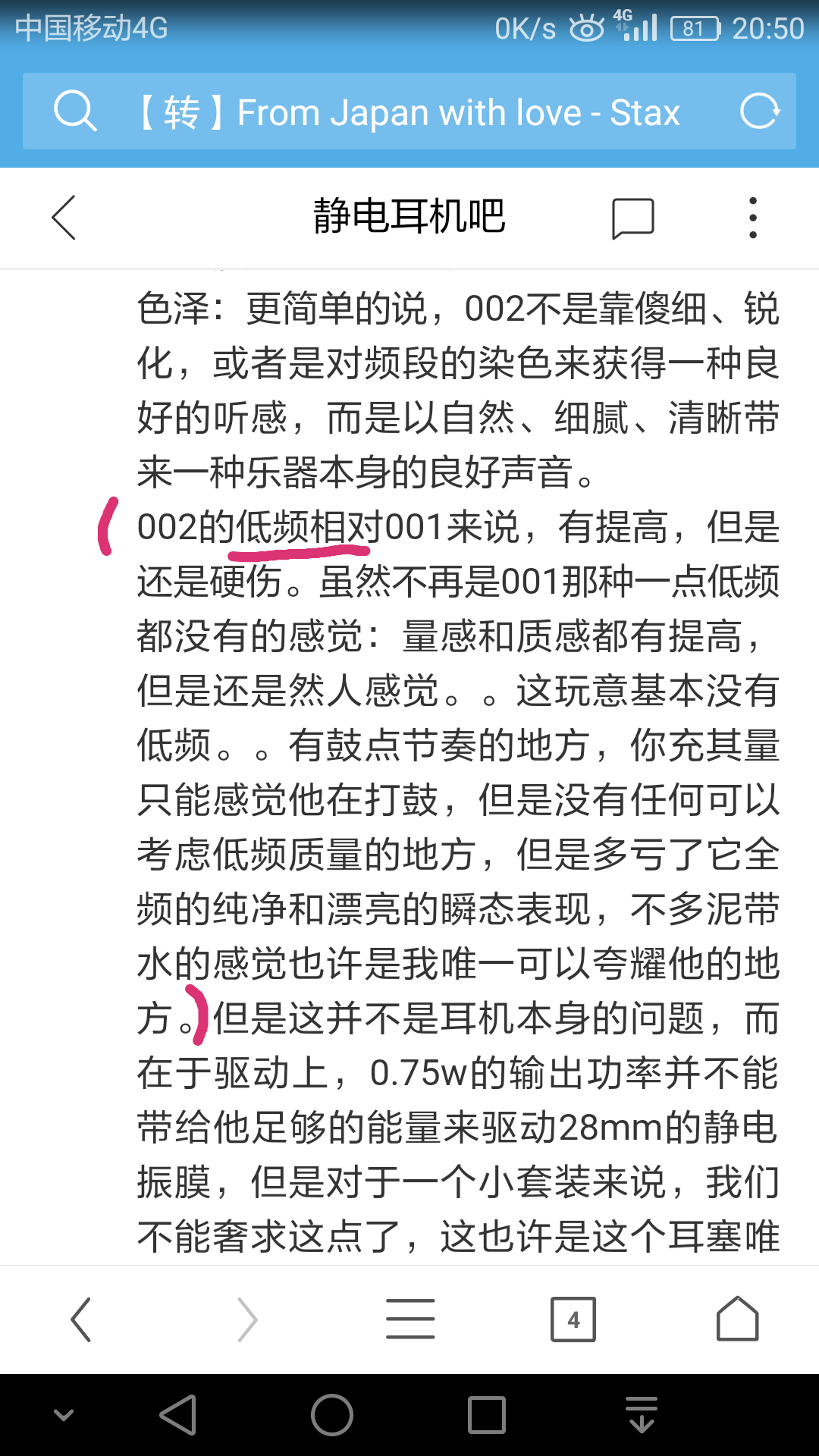The image size is (819, 1456).
Task: Open the tab switcher showing 4 tabs
Action: point(573,1319)
